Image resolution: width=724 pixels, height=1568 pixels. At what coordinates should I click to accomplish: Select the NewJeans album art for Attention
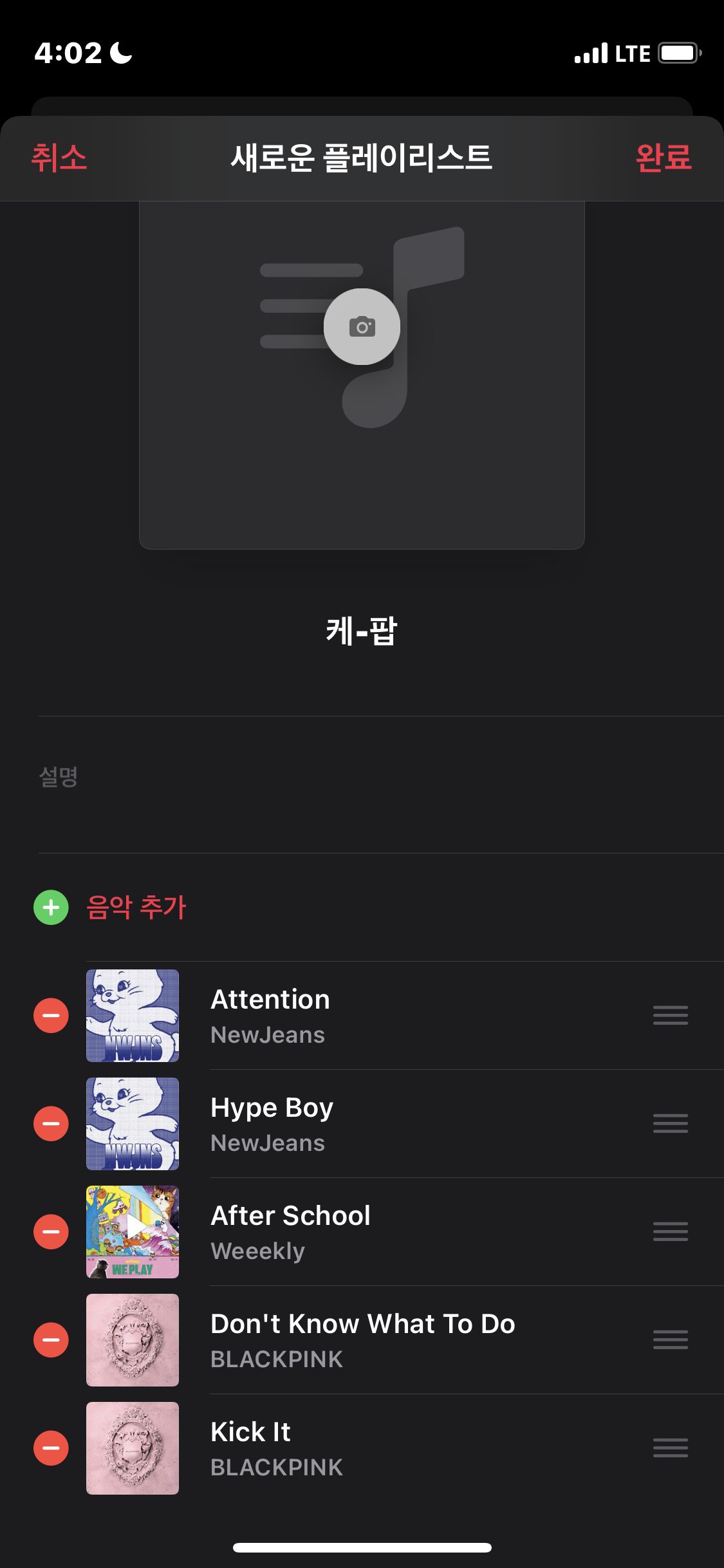pos(132,1015)
